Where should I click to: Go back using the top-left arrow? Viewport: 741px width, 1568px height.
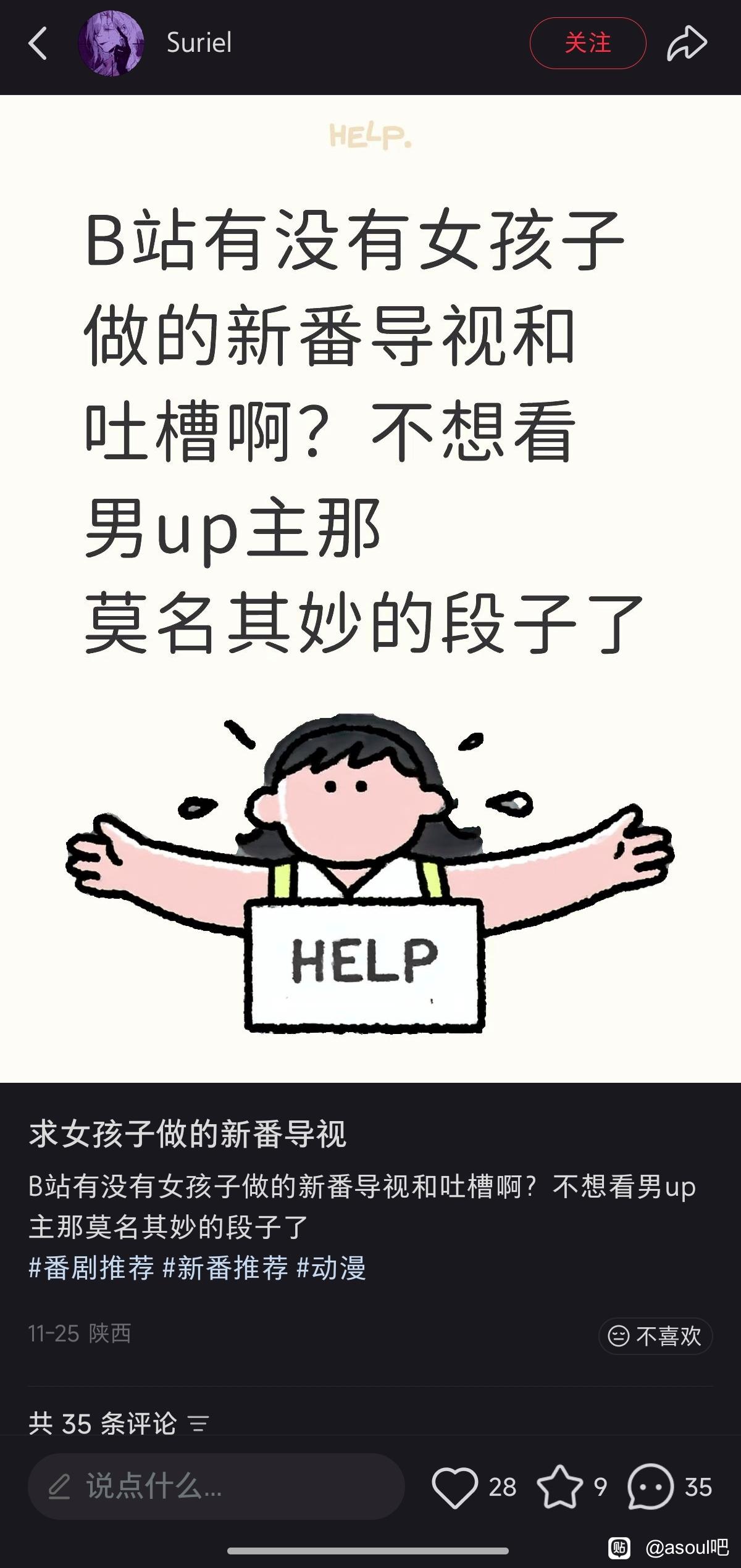click(38, 43)
